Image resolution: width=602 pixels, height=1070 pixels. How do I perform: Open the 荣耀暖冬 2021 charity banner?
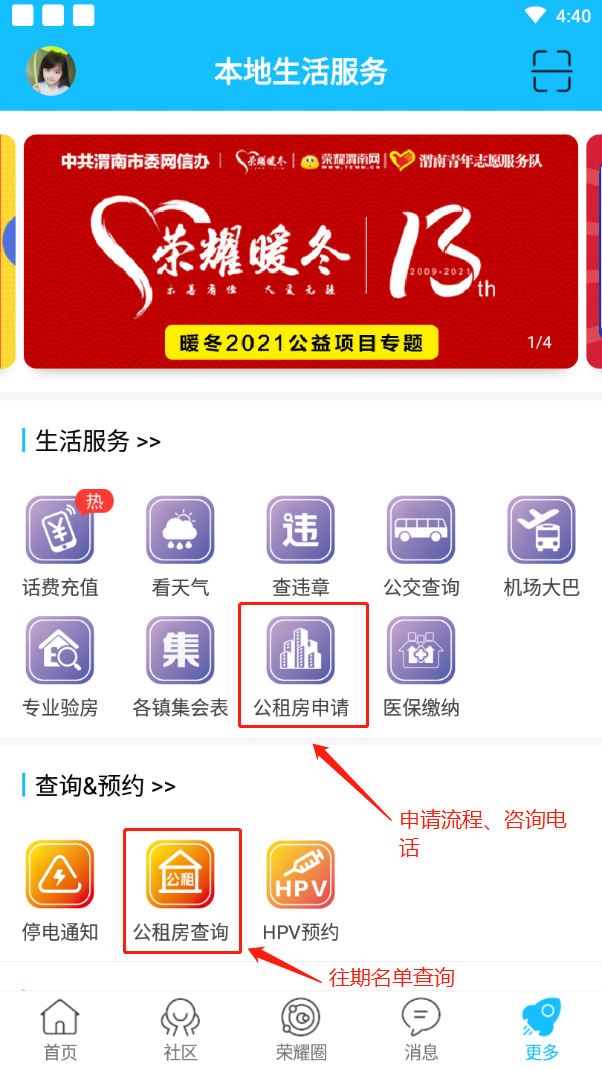[301, 251]
